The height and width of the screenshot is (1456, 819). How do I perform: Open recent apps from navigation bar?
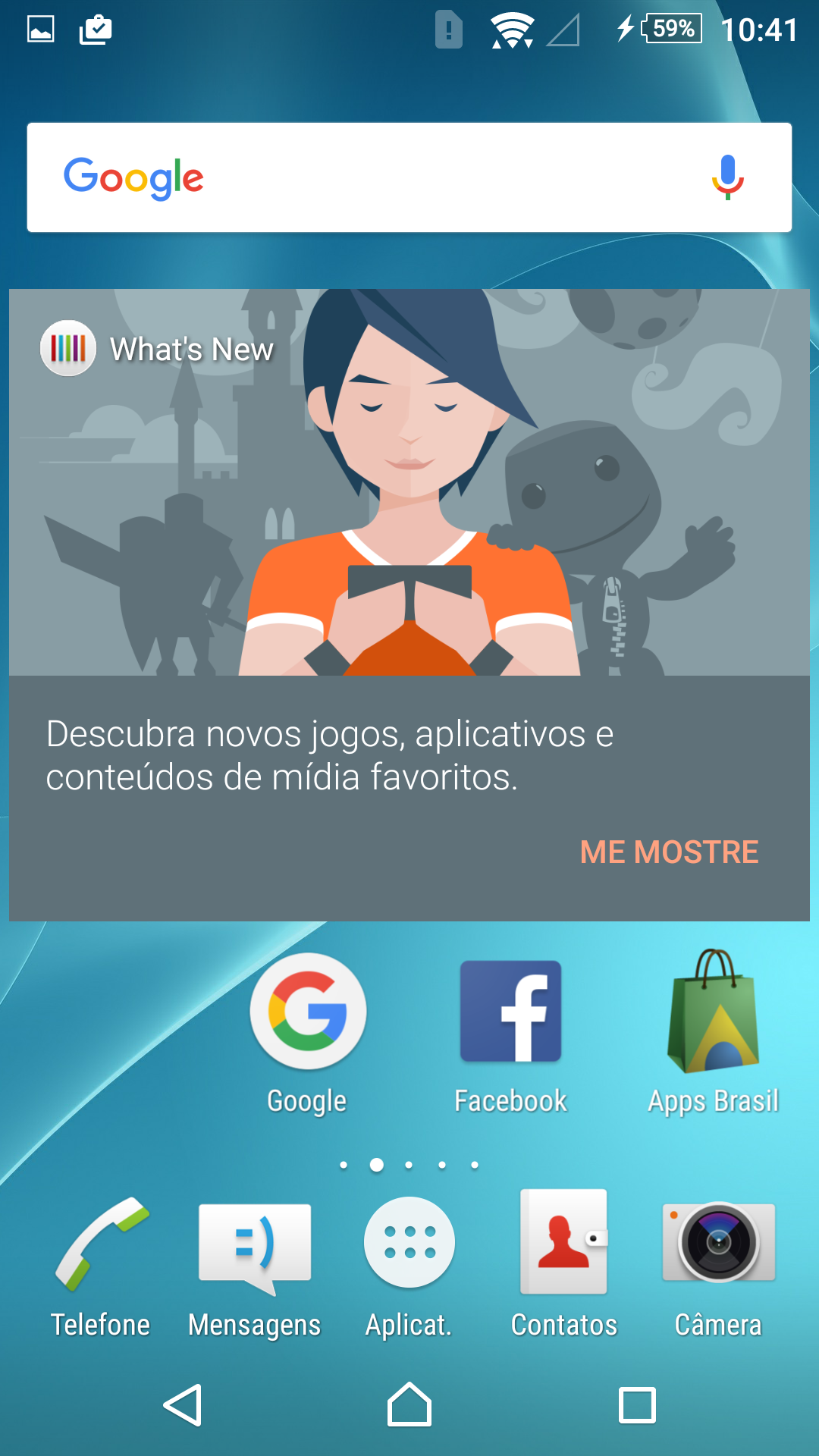637,1405
